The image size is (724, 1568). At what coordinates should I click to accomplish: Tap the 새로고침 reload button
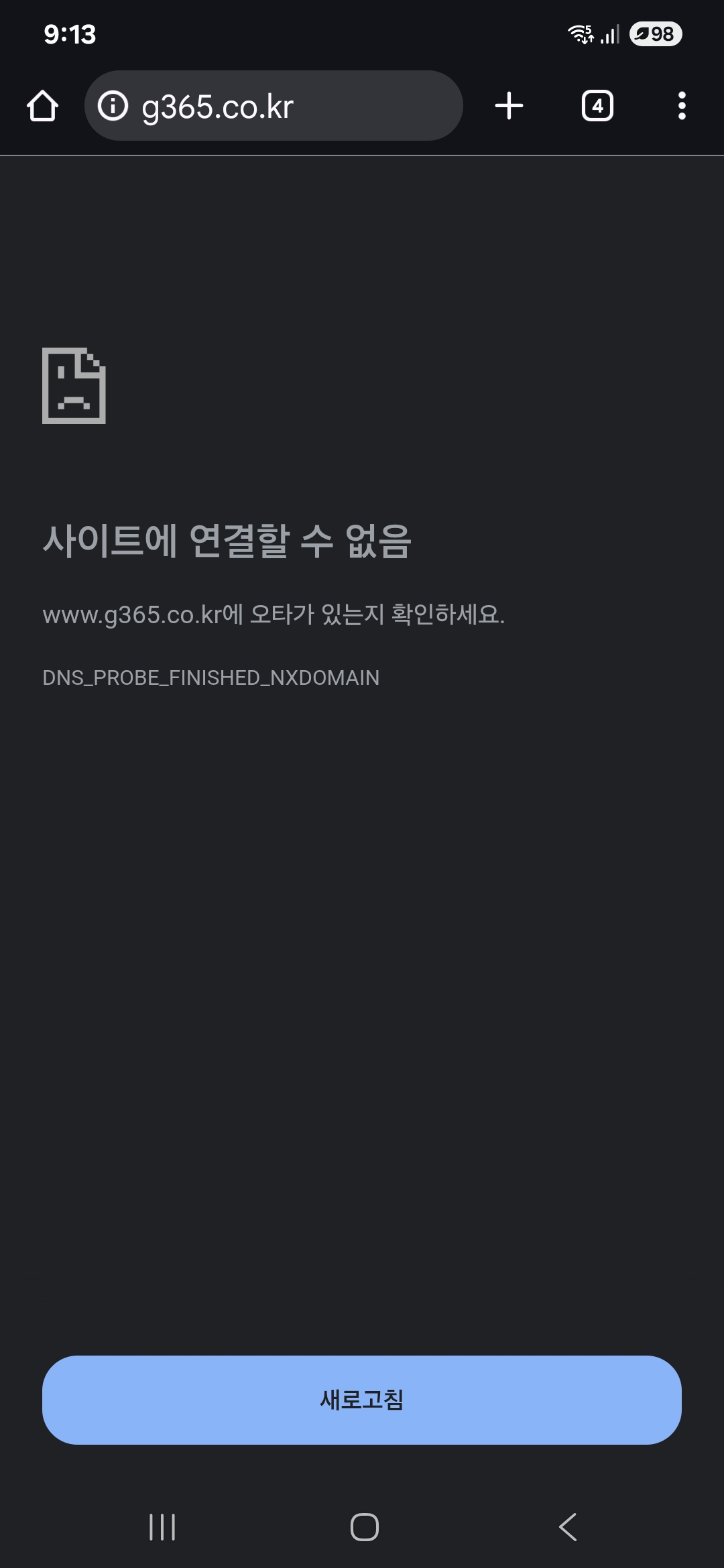362,1400
